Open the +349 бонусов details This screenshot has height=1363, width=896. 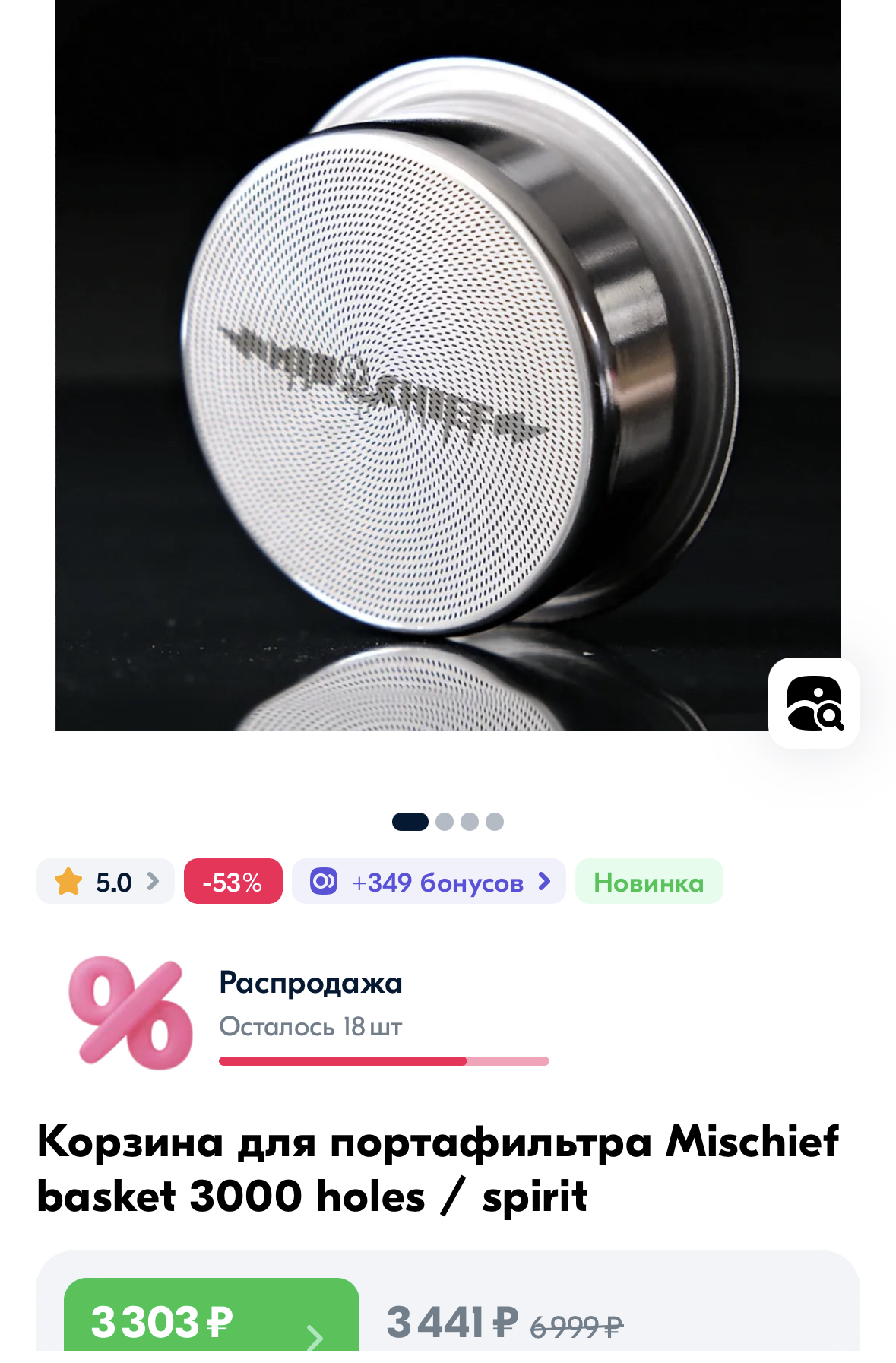click(x=429, y=882)
